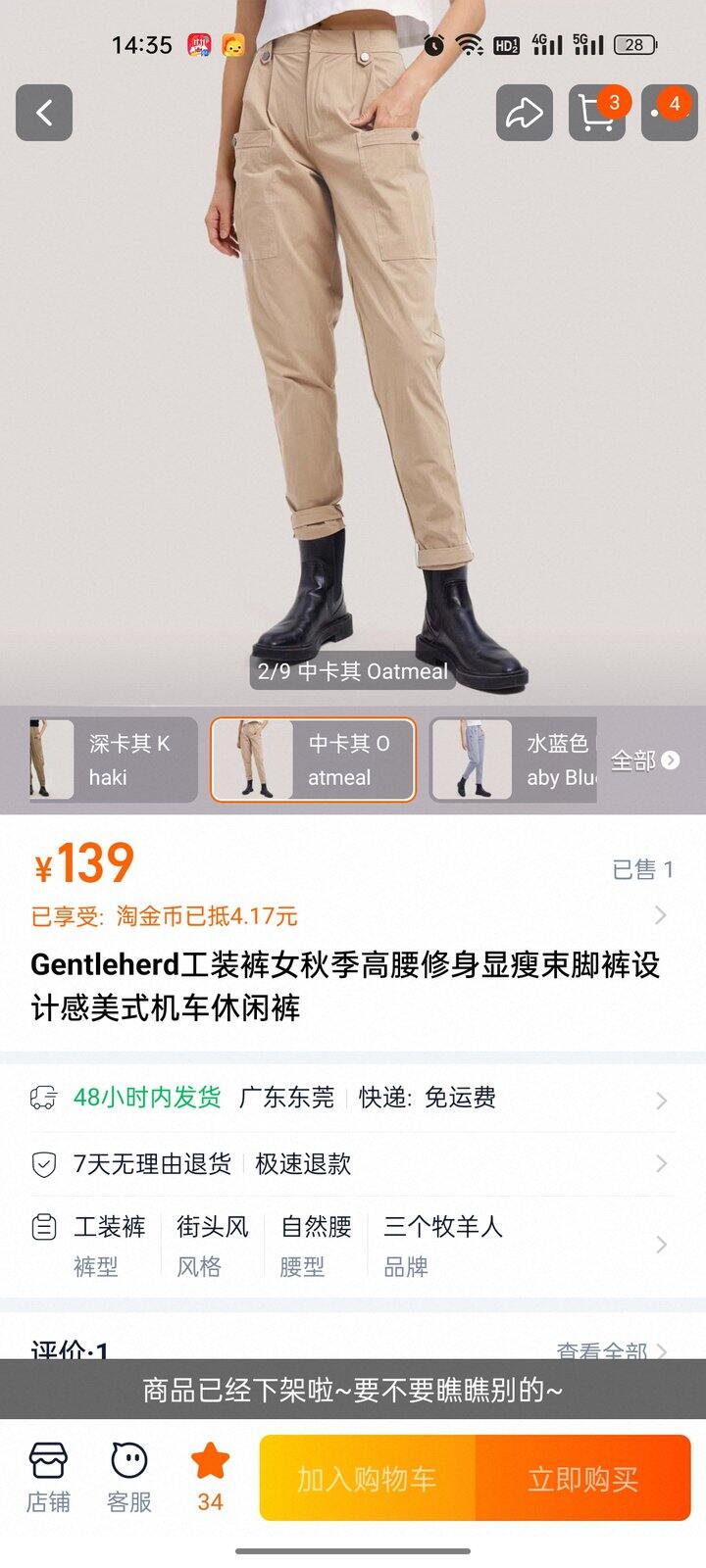This screenshot has width=706, height=1568.
Task: Open the 淘金币 discount details chevron
Action: [x=661, y=915]
